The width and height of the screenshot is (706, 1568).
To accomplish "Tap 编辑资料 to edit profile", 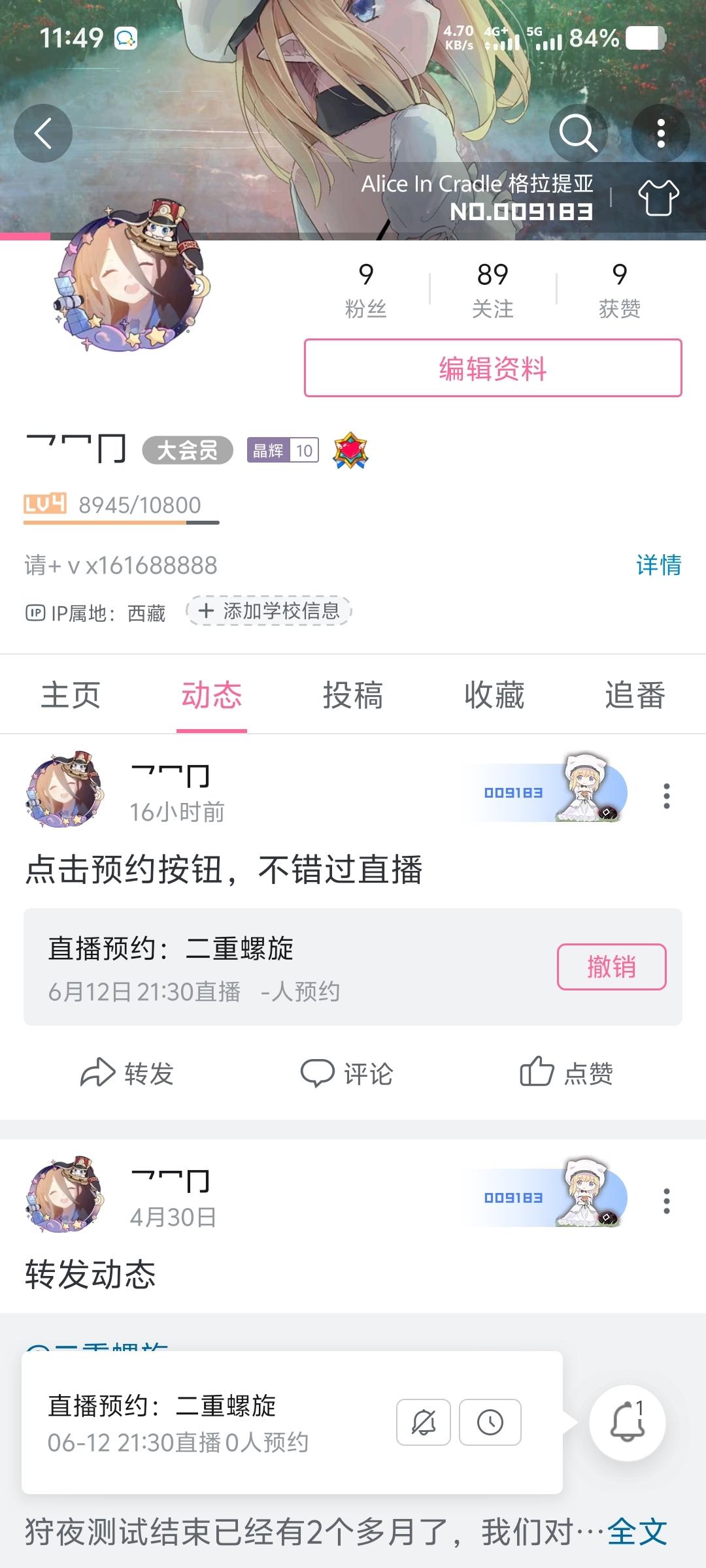I will (x=493, y=368).
